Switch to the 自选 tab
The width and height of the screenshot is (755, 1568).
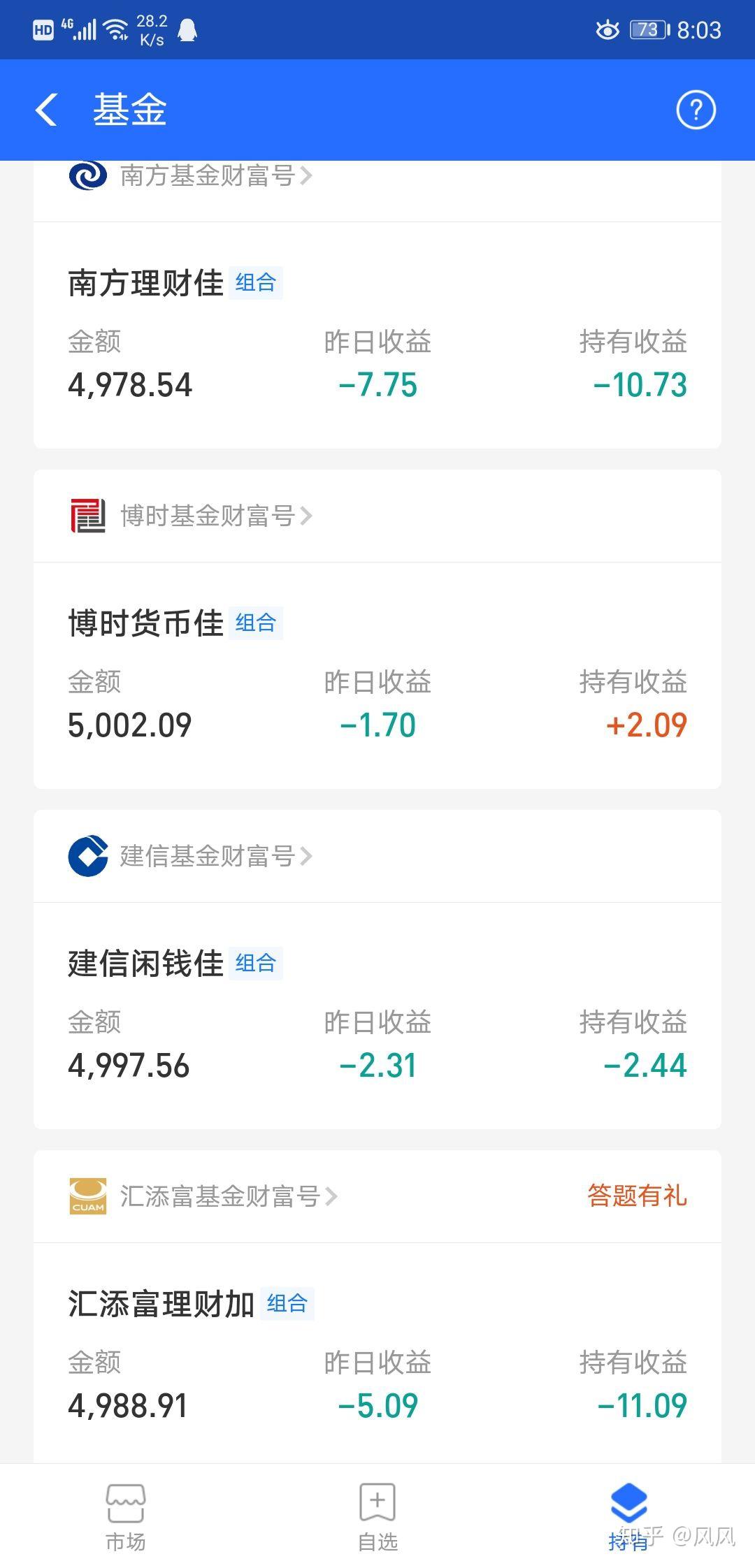377,1520
